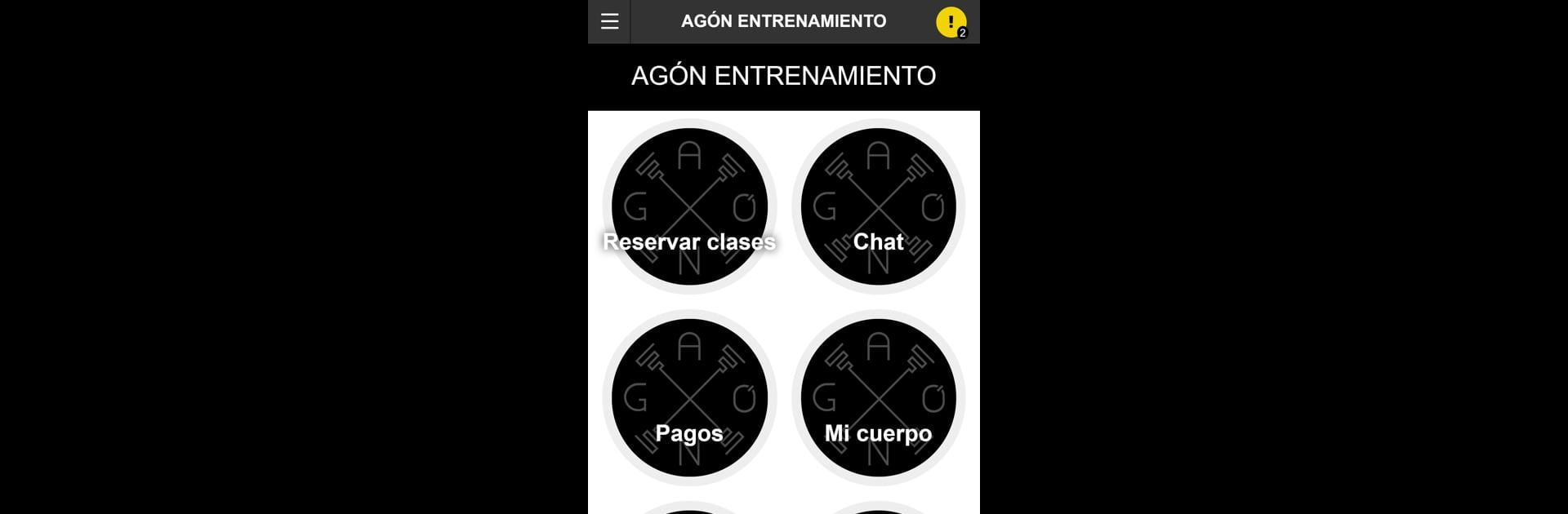Open Mi cuerpo

pyautogui.click(x=878, y=397)
